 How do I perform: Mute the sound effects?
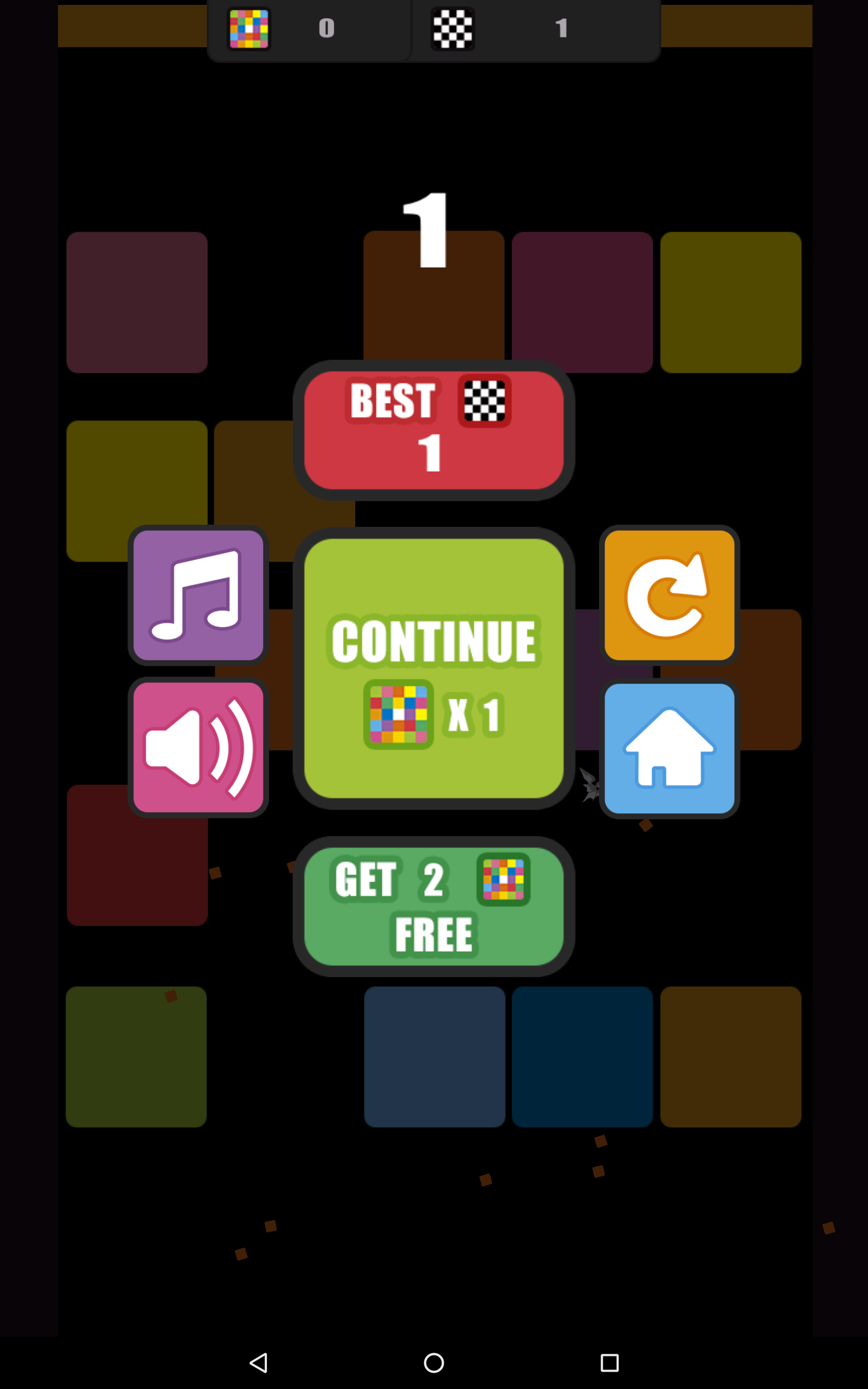[198, 747]
